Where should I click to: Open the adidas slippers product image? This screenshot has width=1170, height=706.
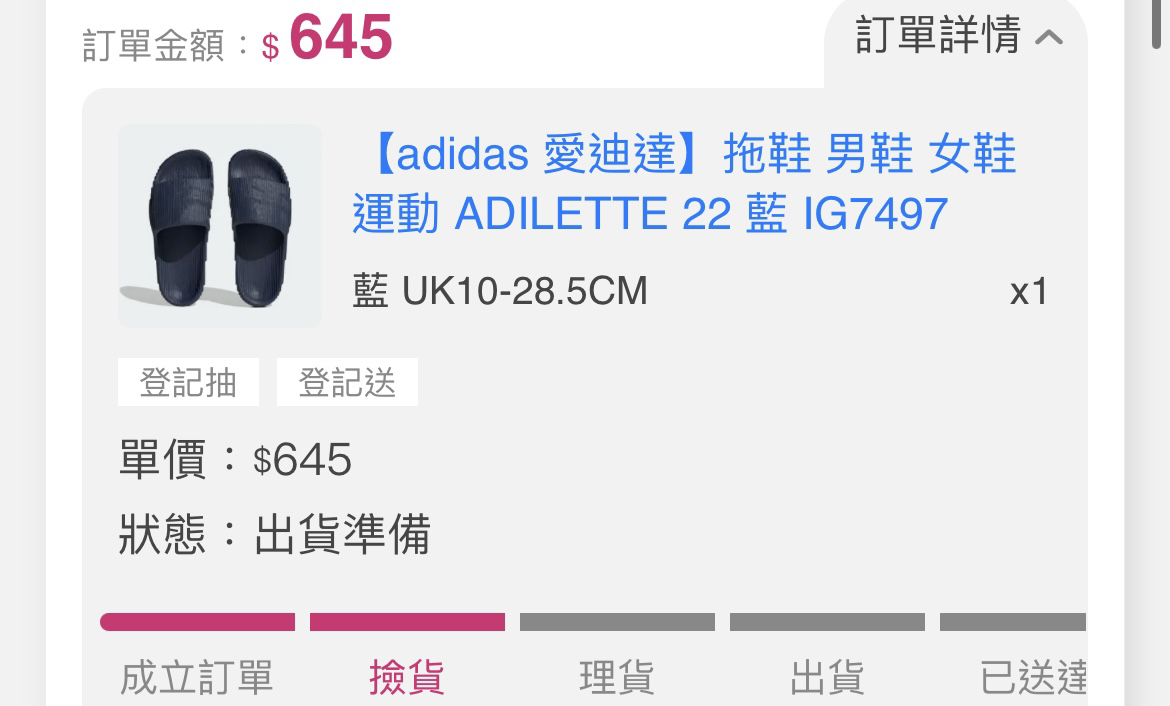[220, 226]
